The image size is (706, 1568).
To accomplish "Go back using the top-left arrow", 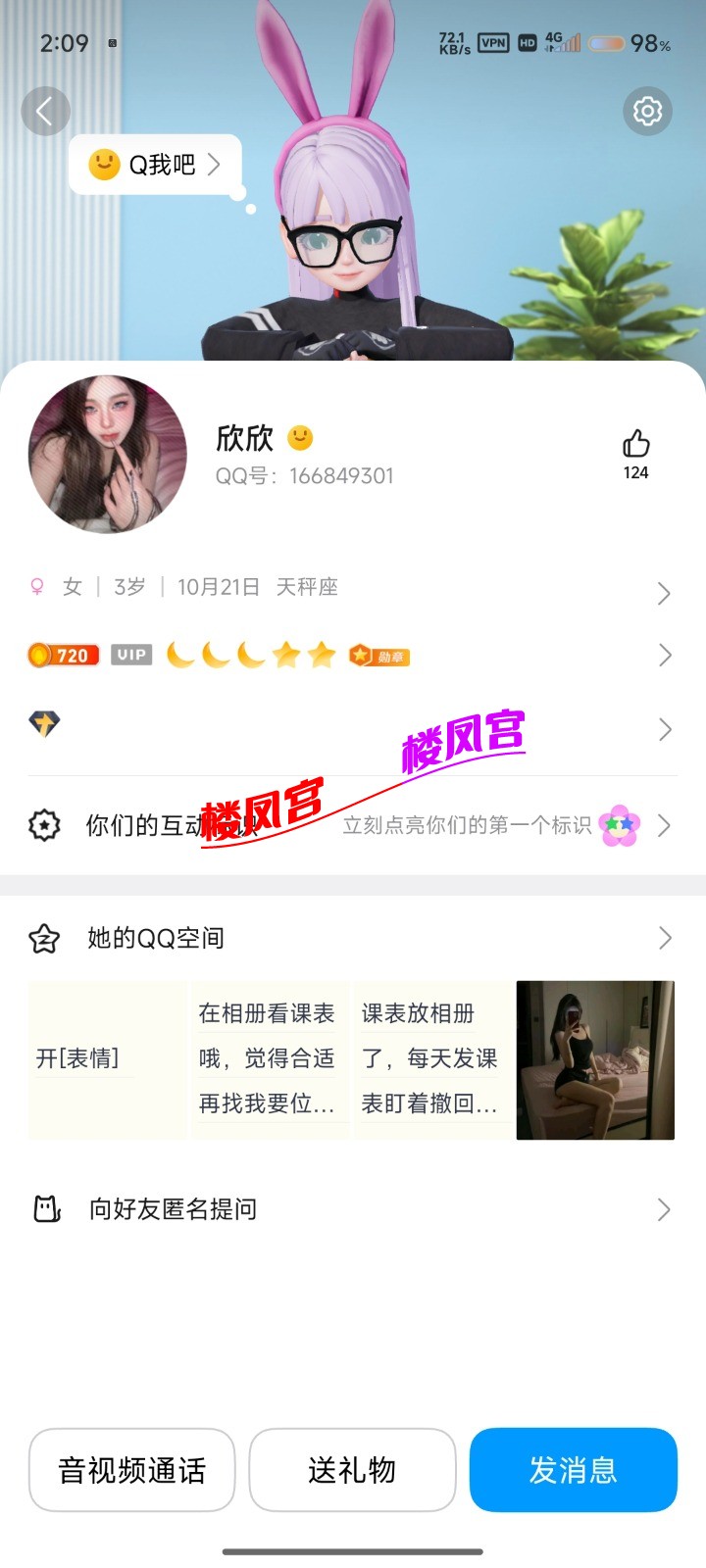I will pyautogui.click(x=45, y=111).
